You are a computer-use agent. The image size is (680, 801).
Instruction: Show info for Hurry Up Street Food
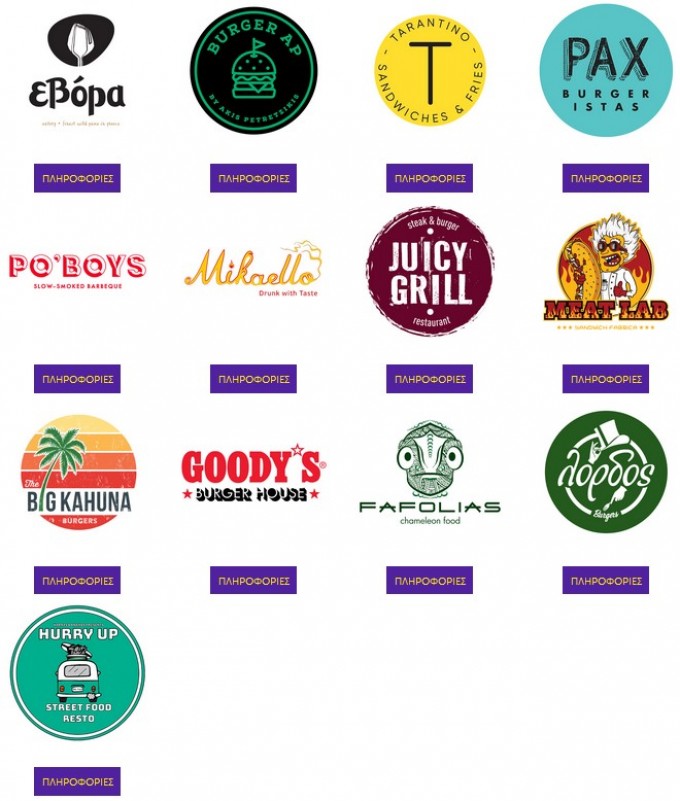(x=77, y=781)
